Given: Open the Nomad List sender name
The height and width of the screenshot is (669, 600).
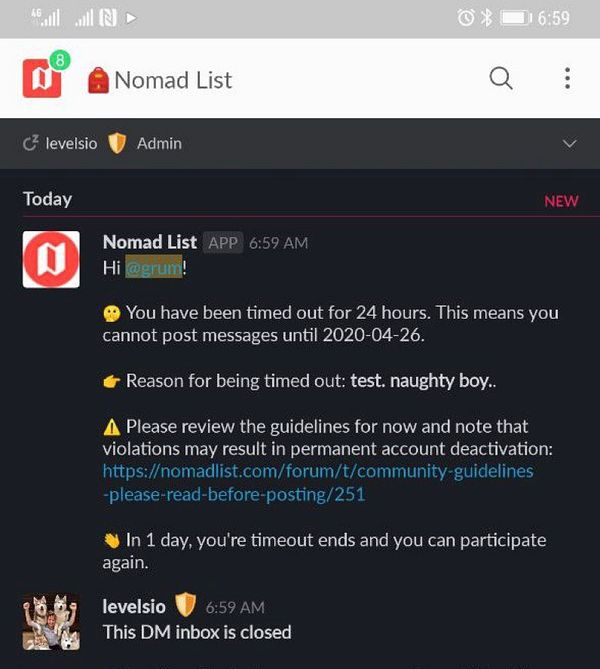Looking at the screenshot, I should click(x=150, y=242).
